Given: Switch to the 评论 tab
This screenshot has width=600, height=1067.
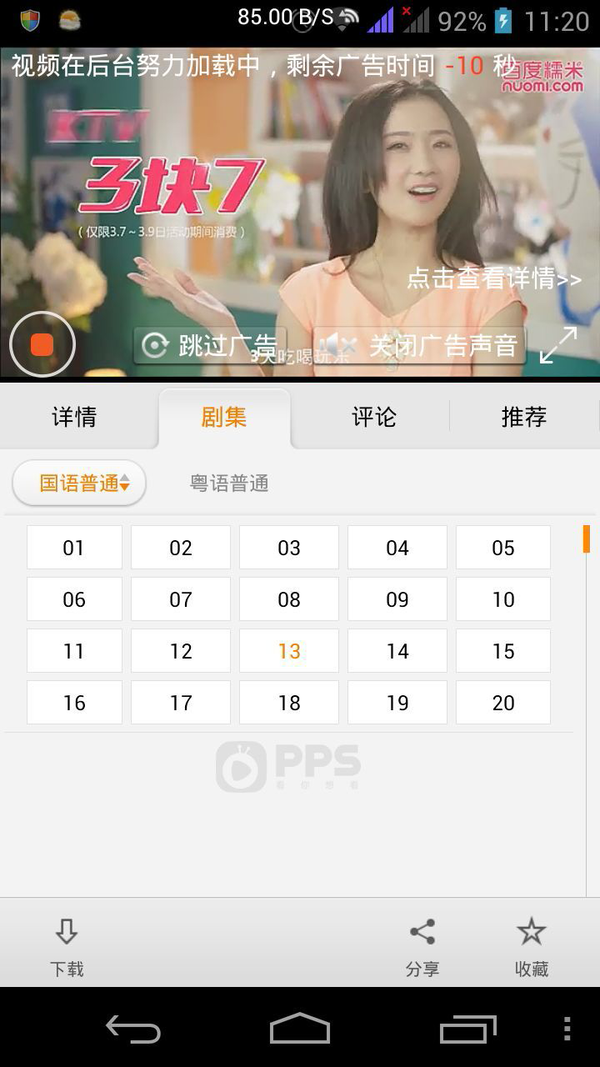Looking at the screenshot, I should click(373, 416).
